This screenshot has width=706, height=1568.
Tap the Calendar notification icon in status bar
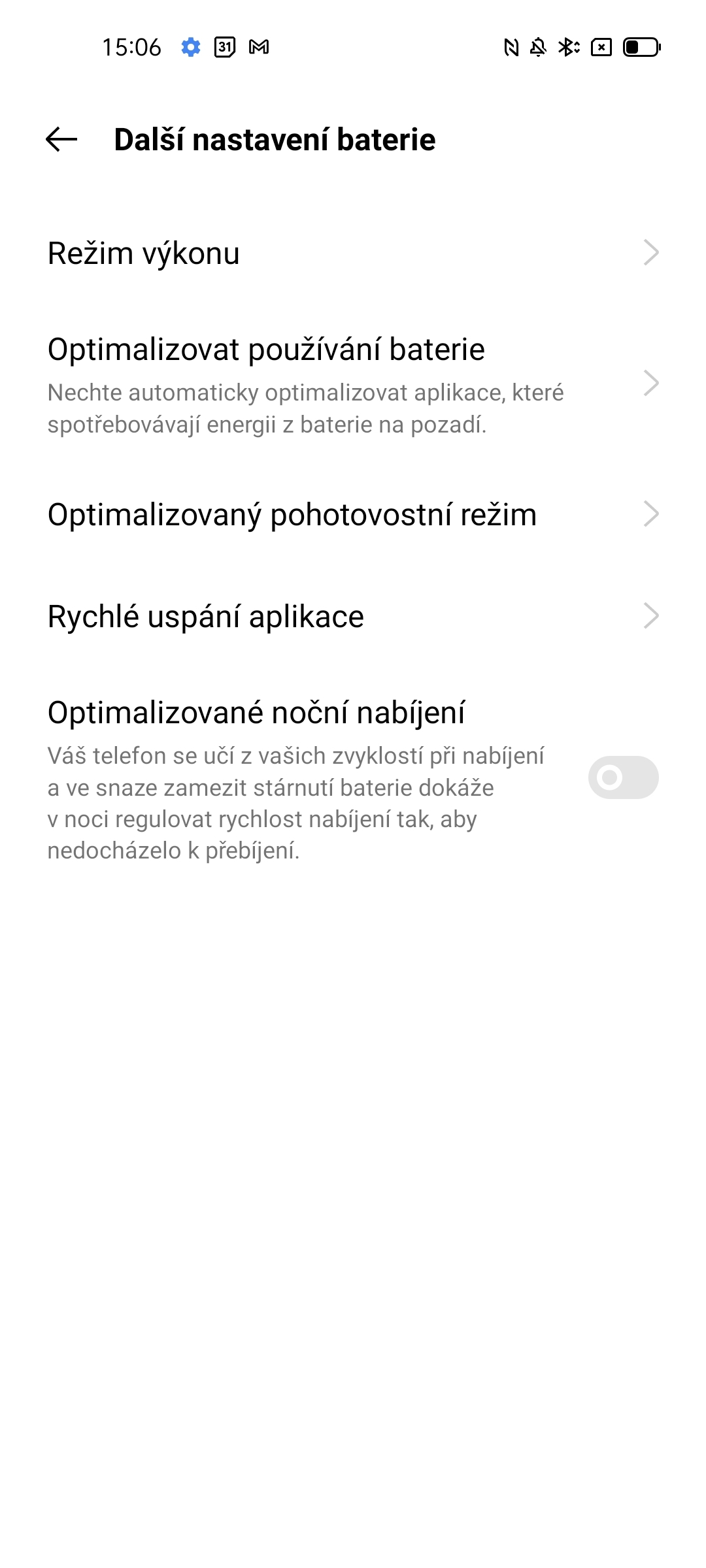[225, 48]
